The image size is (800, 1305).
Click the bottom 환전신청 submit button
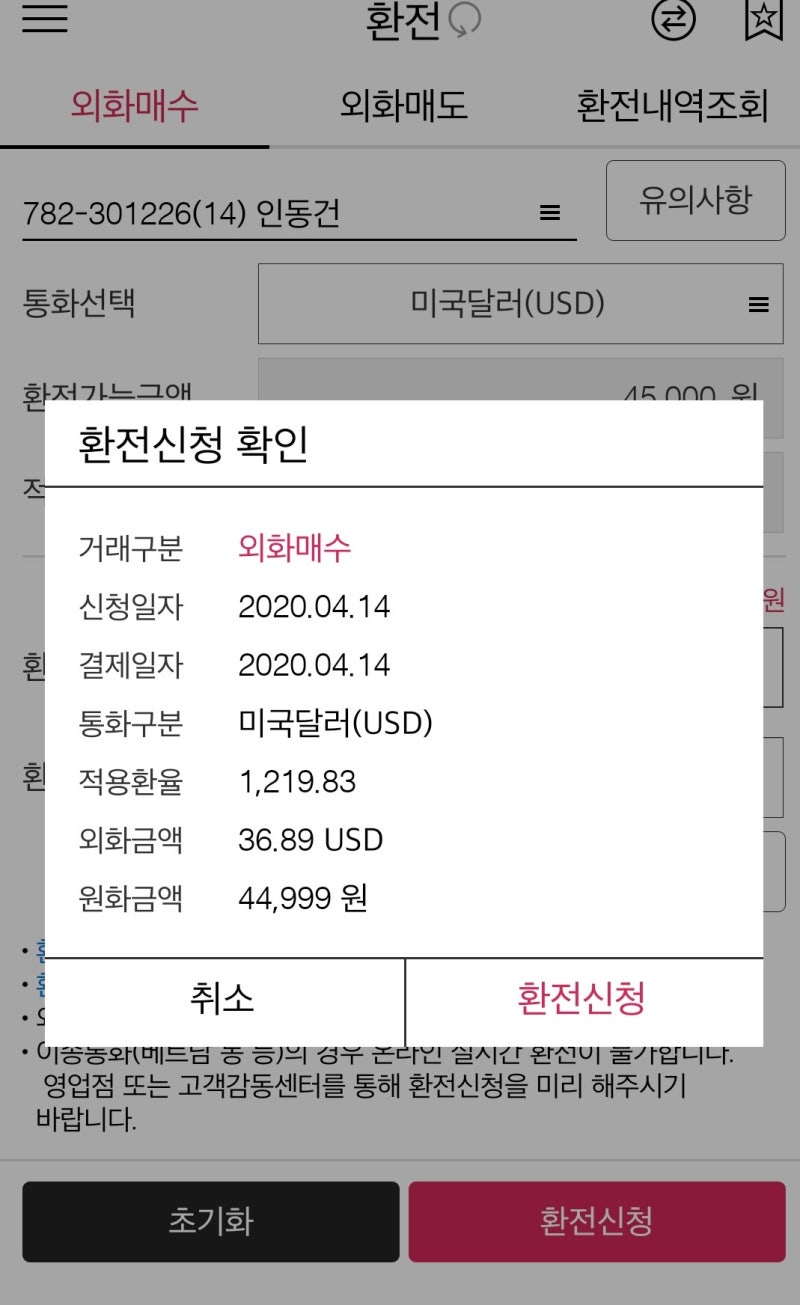(597, 1222)
